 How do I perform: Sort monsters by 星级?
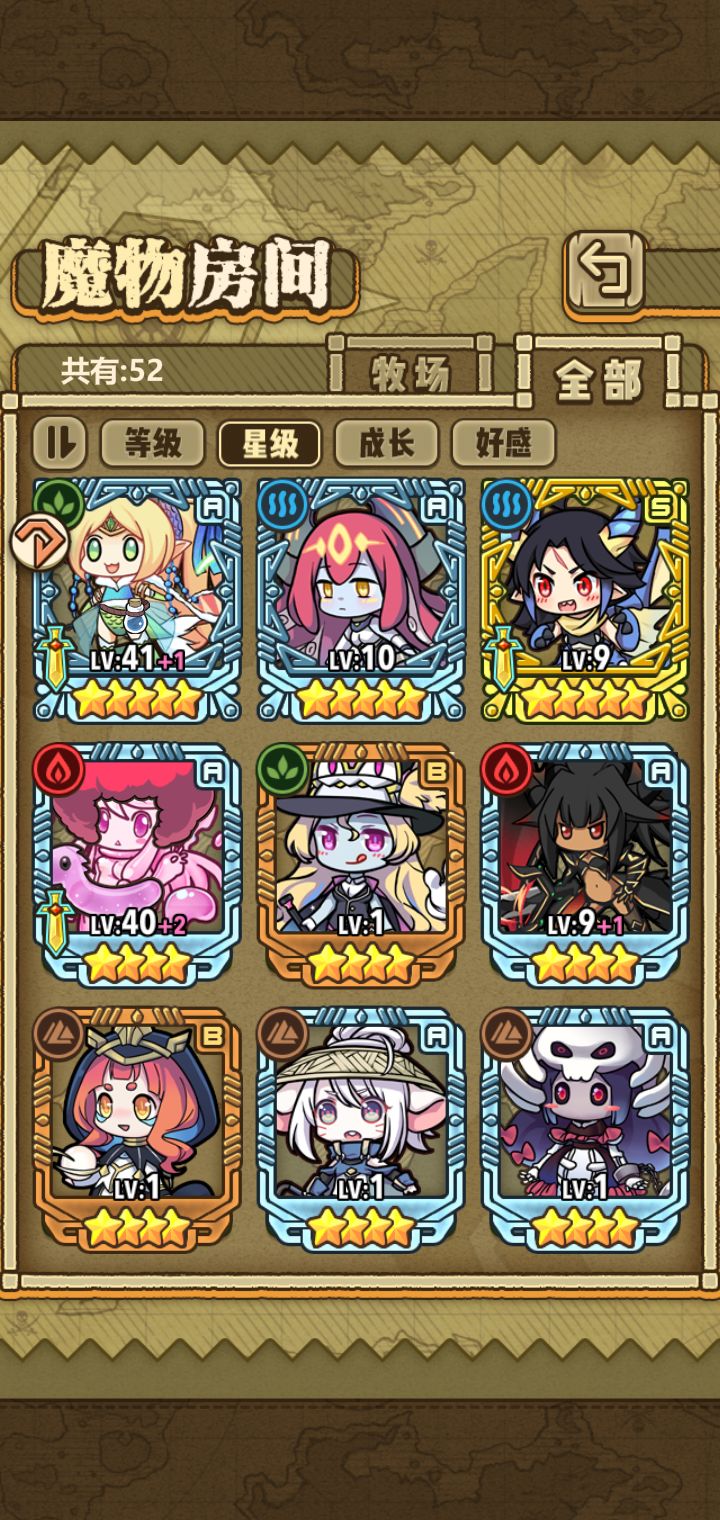(270, 443)
